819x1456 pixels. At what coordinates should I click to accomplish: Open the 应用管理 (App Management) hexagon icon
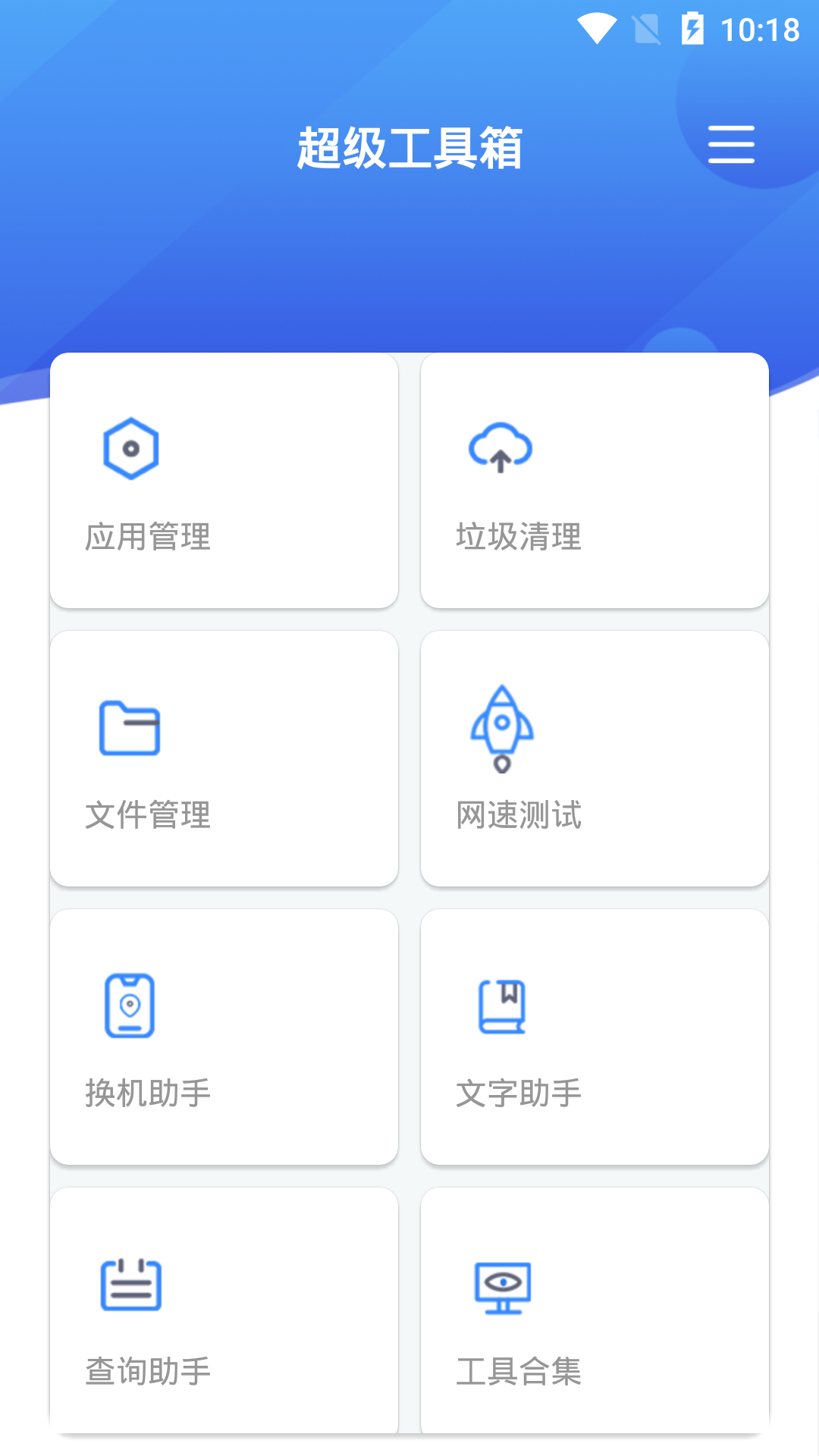tap(129, 449)
